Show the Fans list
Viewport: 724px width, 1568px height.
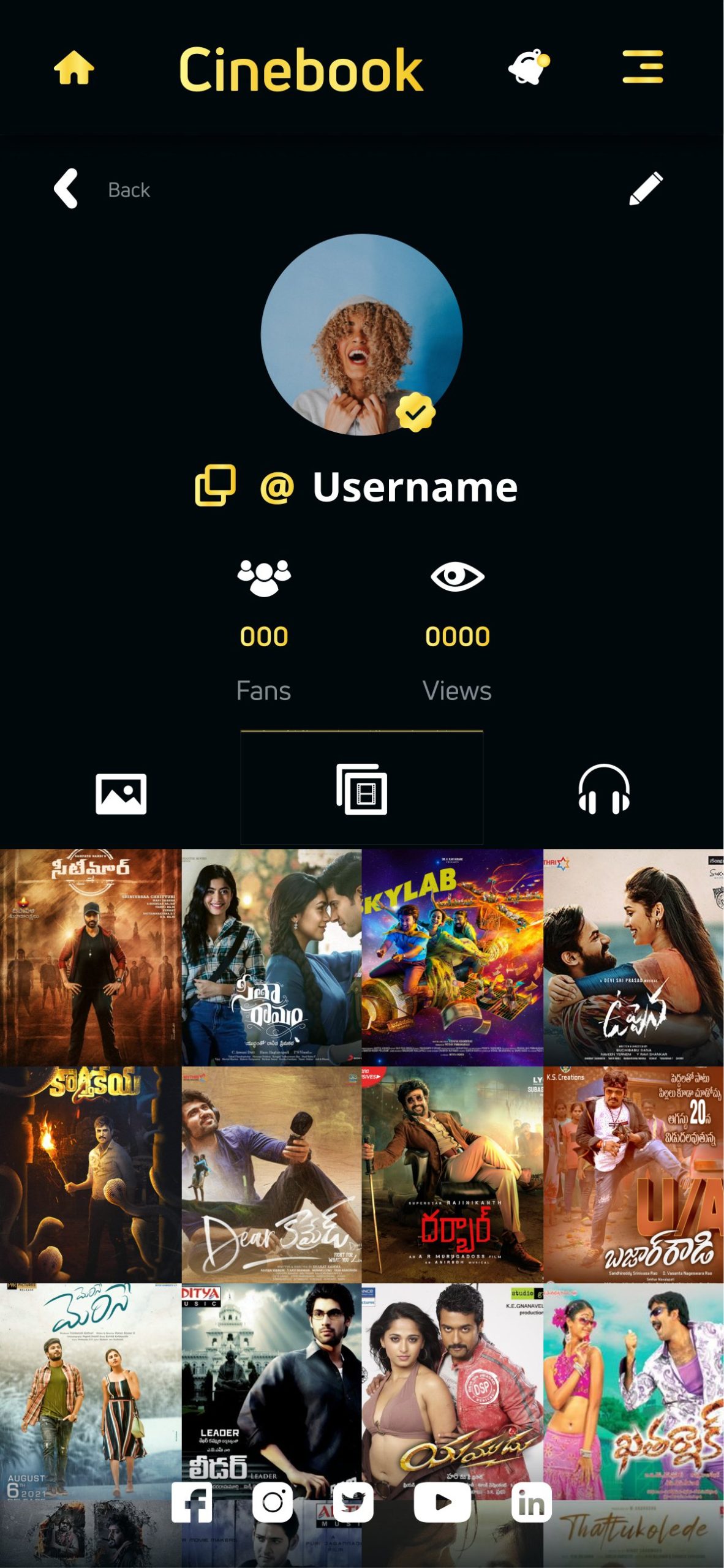[263, 631]
